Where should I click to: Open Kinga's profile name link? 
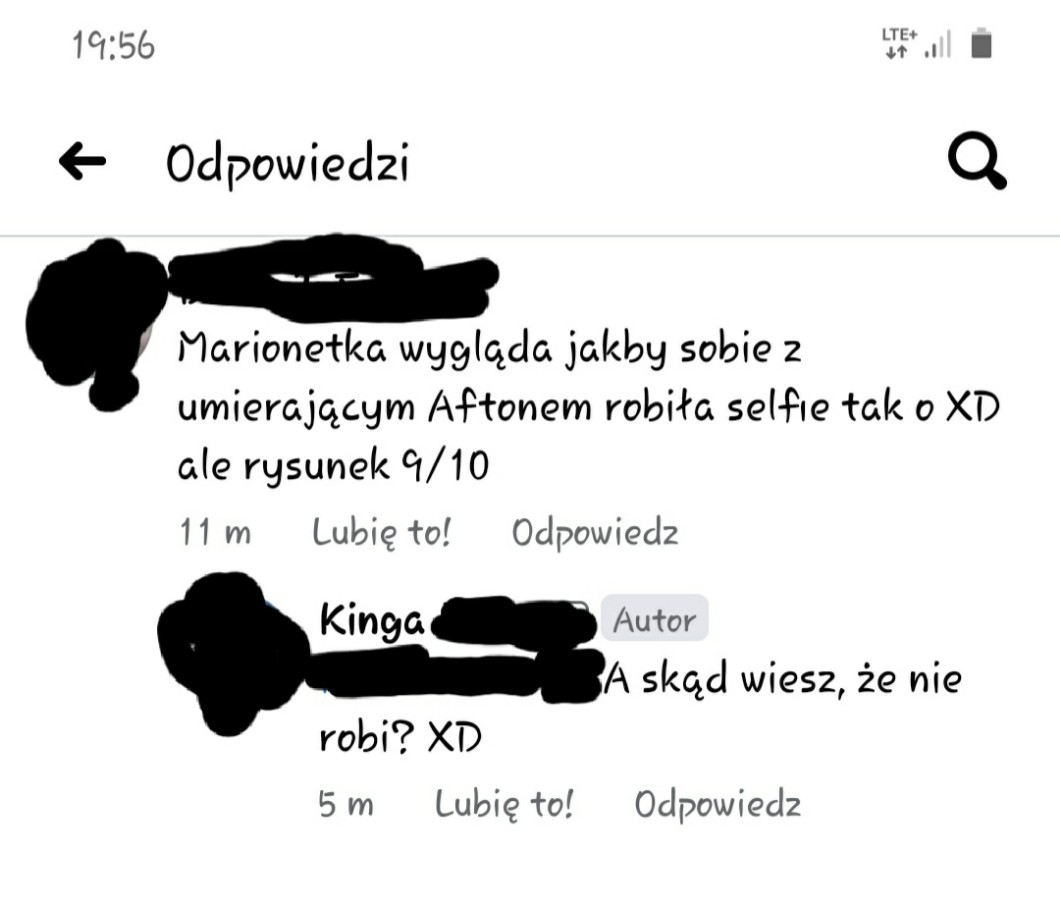click(x=372, y=620)
